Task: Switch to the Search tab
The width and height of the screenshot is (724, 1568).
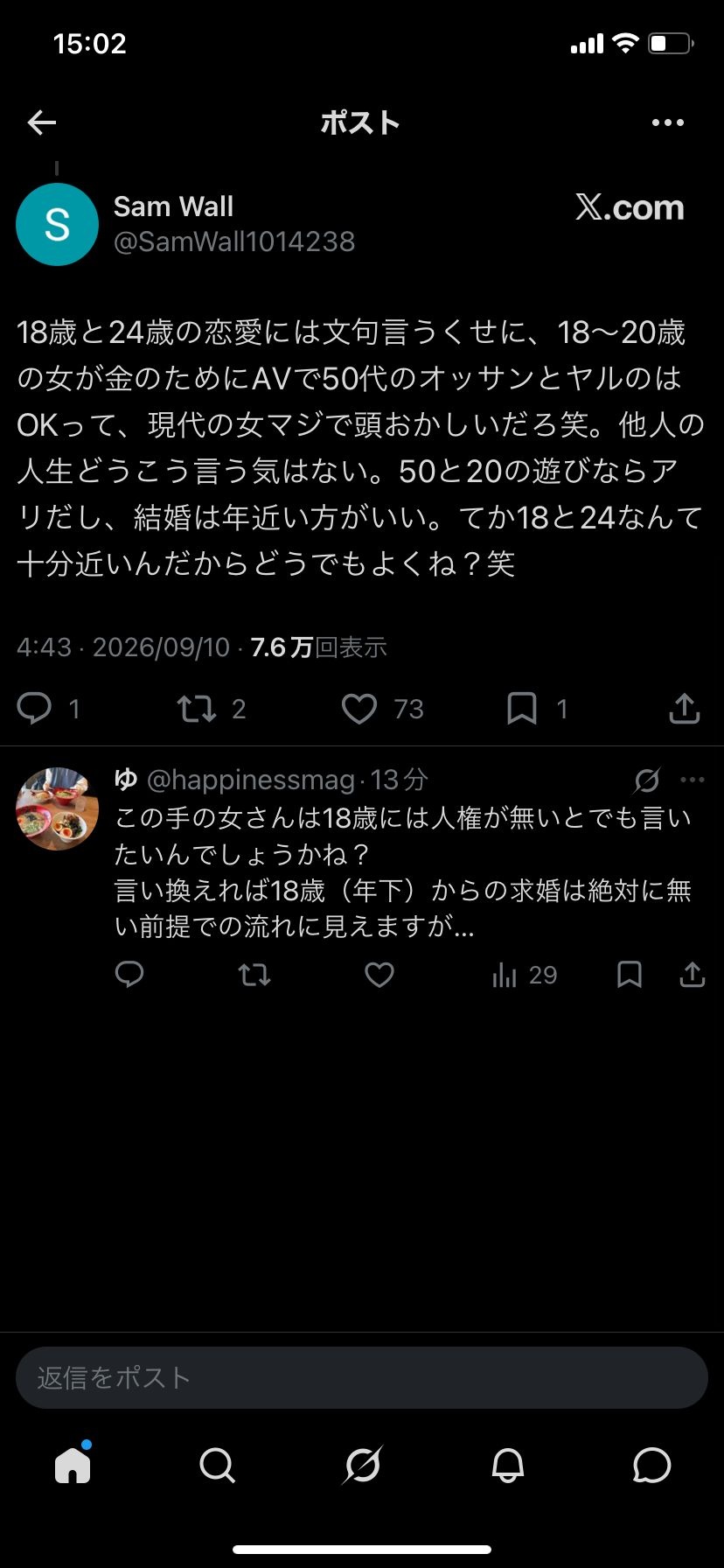Action: [217, 1464]
